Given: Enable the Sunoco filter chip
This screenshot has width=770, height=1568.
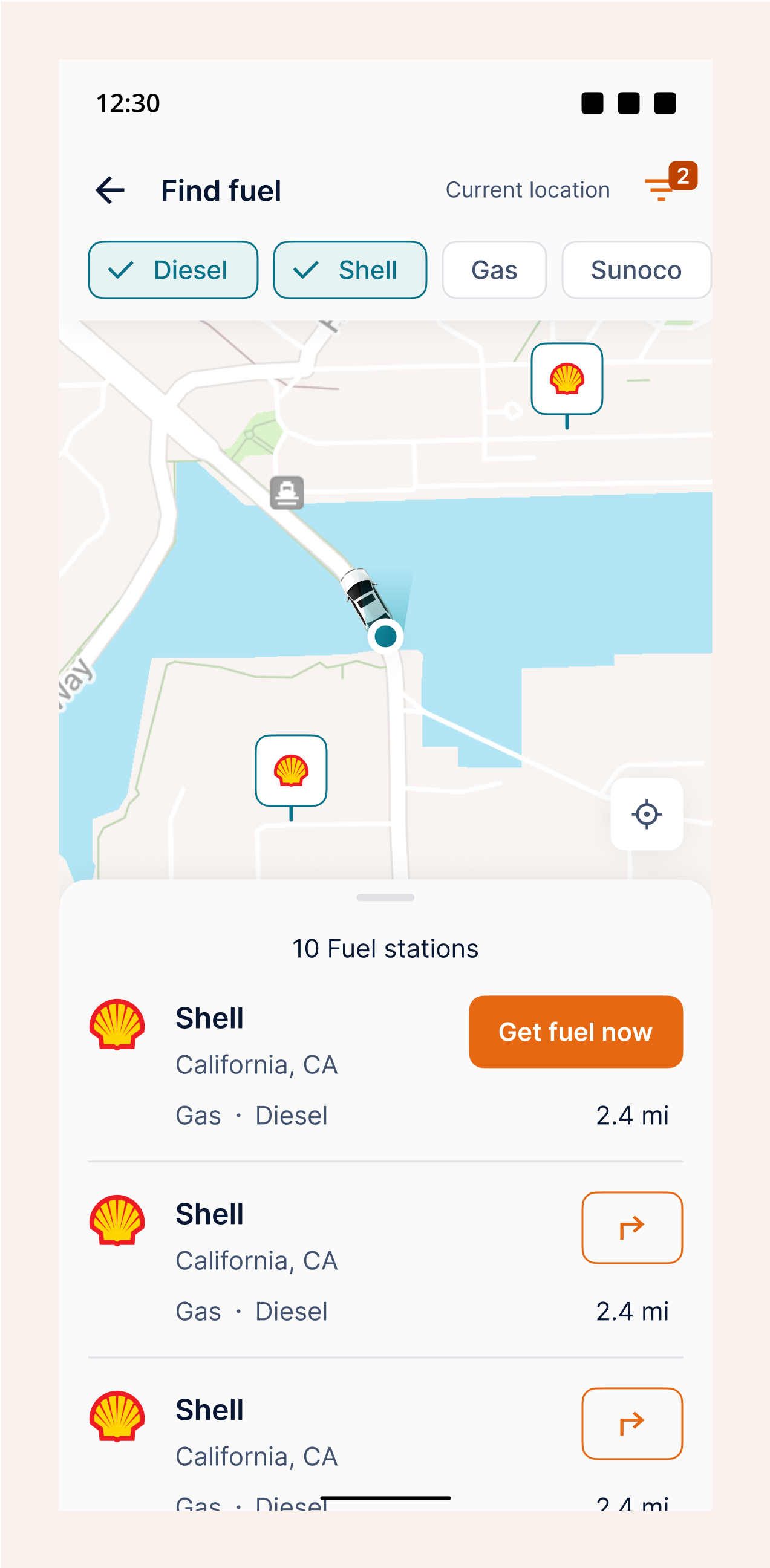Looking at the screenshot, I should [636, 270].
